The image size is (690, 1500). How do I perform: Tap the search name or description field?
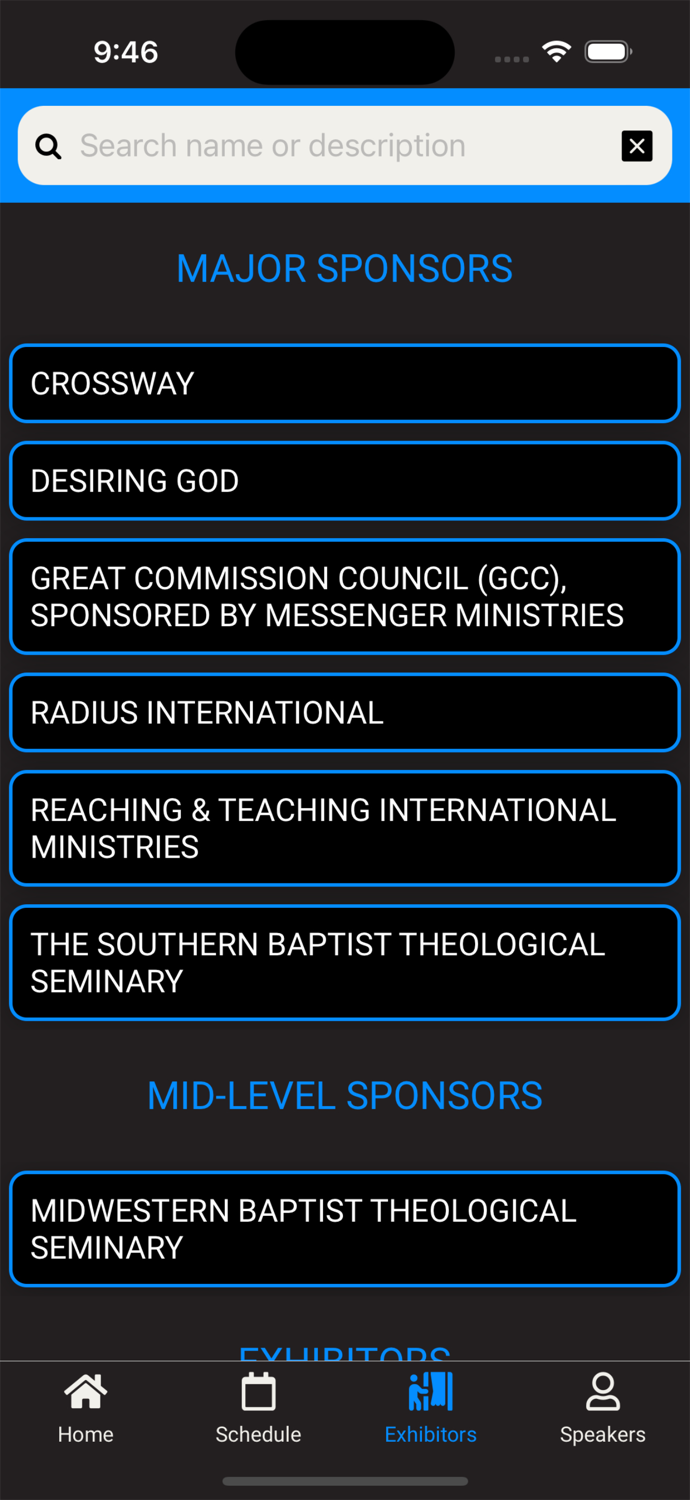[x=330, y=146]
